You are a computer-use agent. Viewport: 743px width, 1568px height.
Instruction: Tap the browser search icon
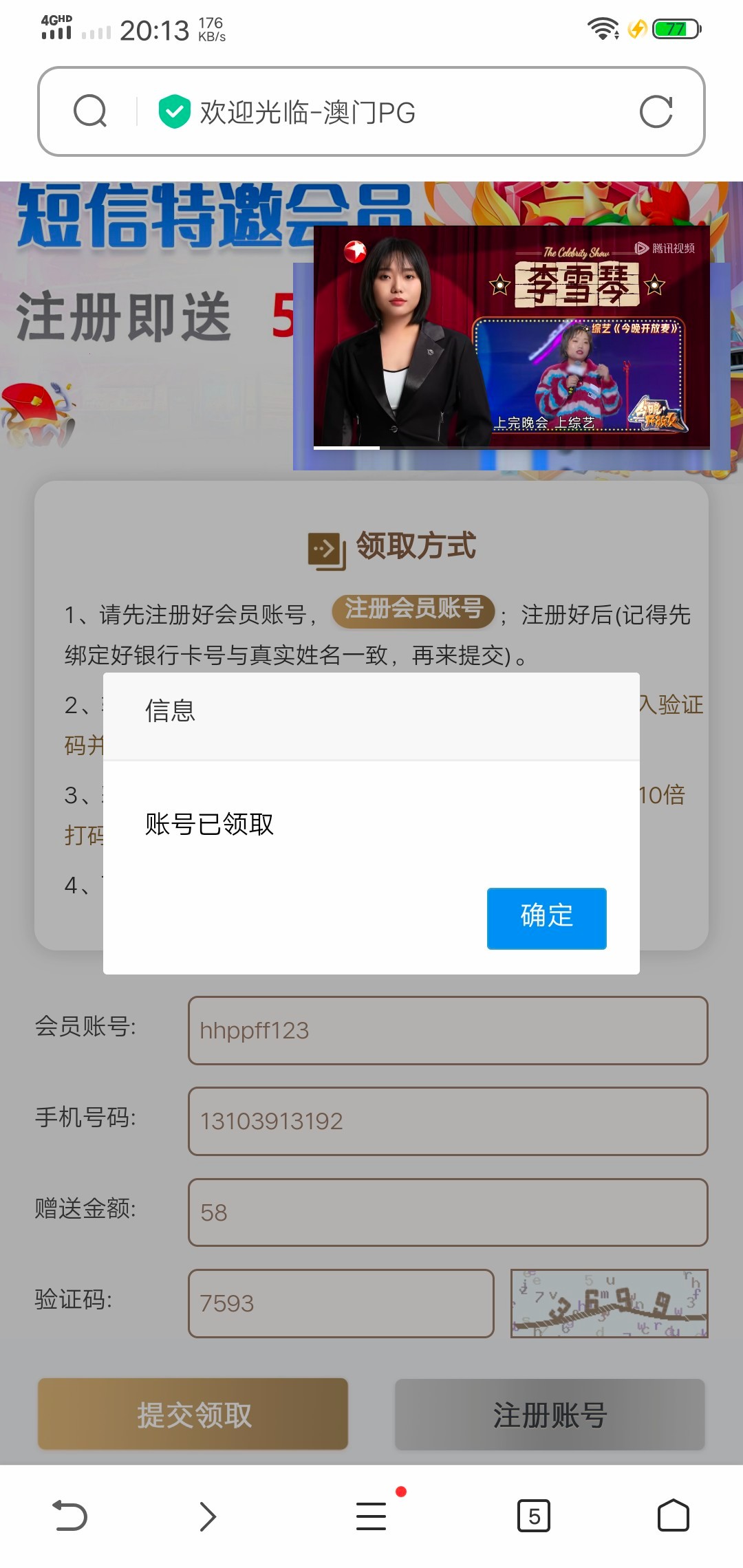[x=90, y=111]
